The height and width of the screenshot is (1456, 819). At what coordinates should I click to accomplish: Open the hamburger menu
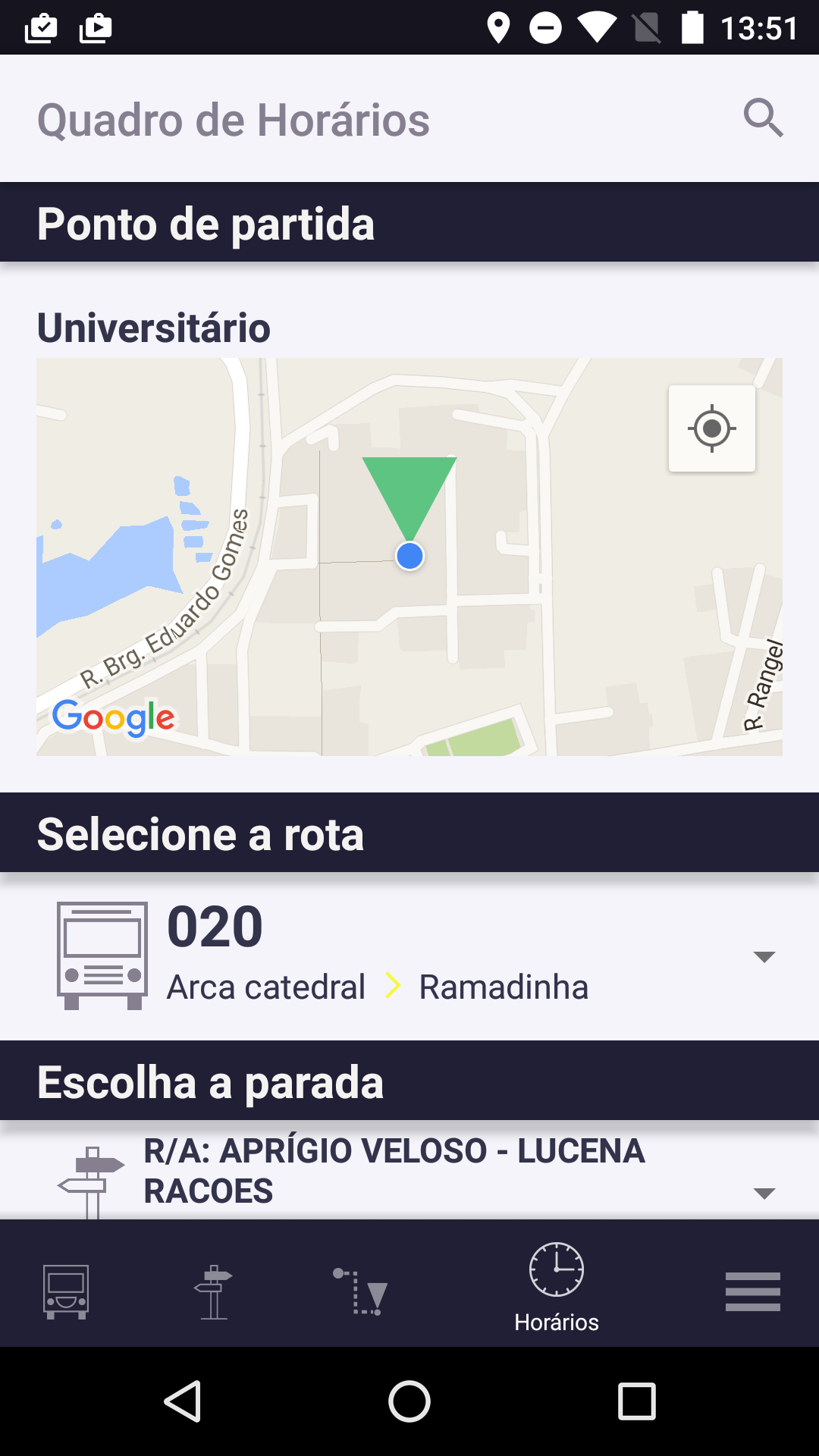(x=752, y=1291)
